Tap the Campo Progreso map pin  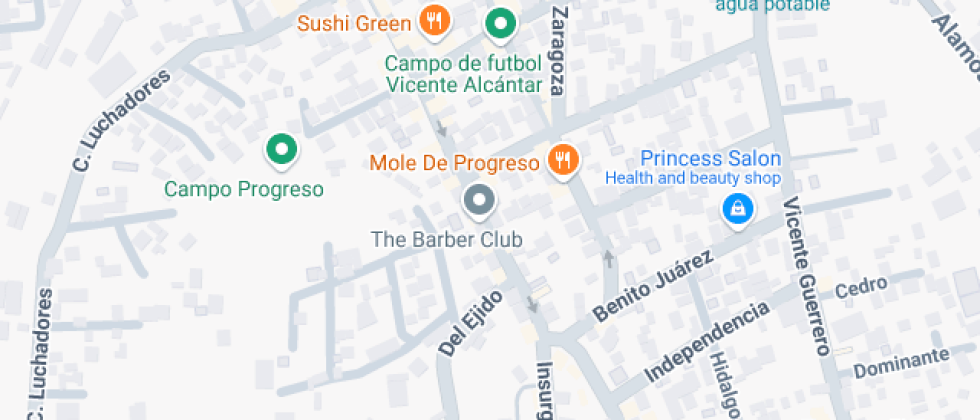tap(282, 150)
